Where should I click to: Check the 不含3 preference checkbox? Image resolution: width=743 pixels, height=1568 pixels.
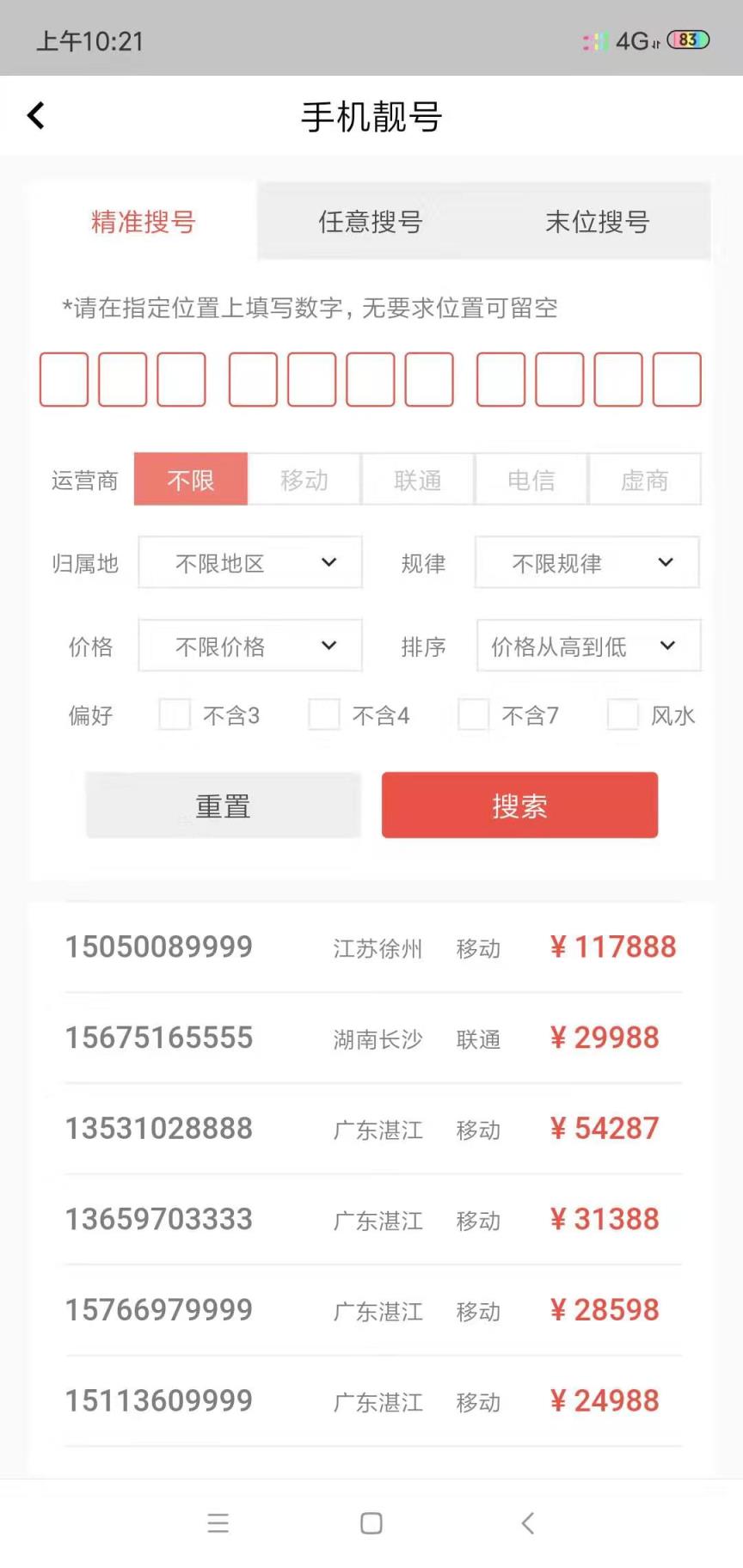point(175,714)
